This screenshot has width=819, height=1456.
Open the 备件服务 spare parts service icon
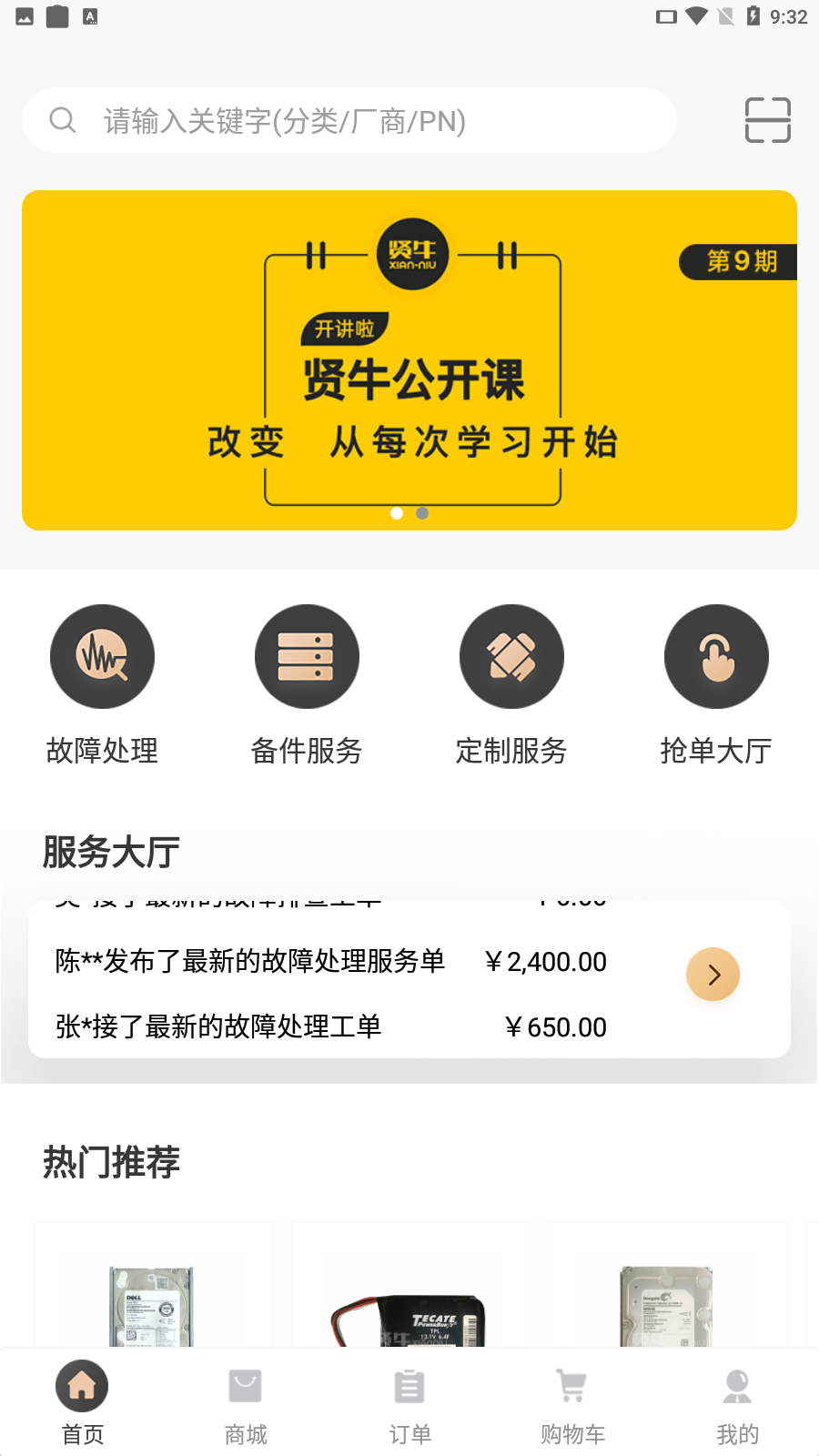click(307, 656)
